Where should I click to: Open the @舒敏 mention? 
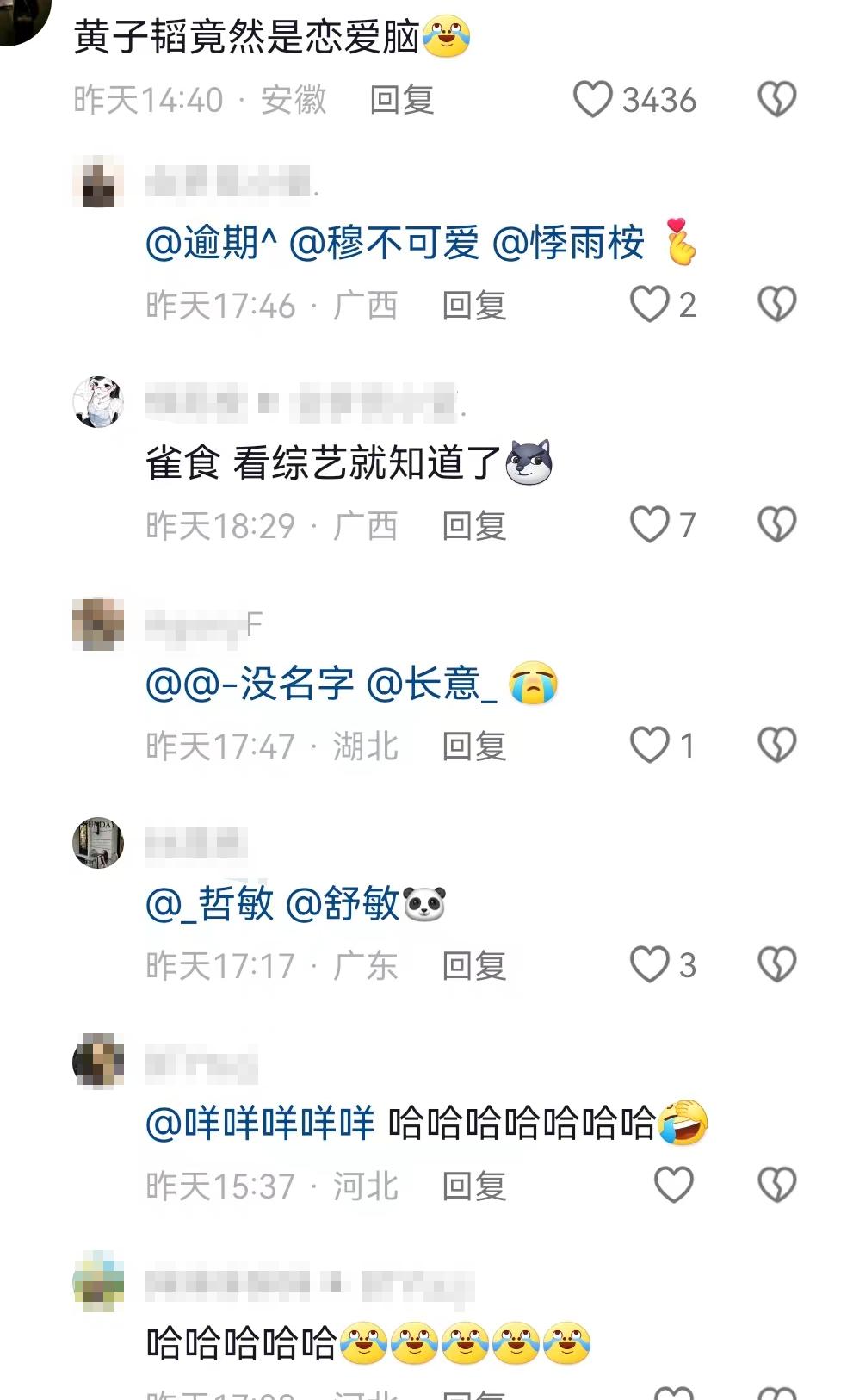tap(342, 904)
